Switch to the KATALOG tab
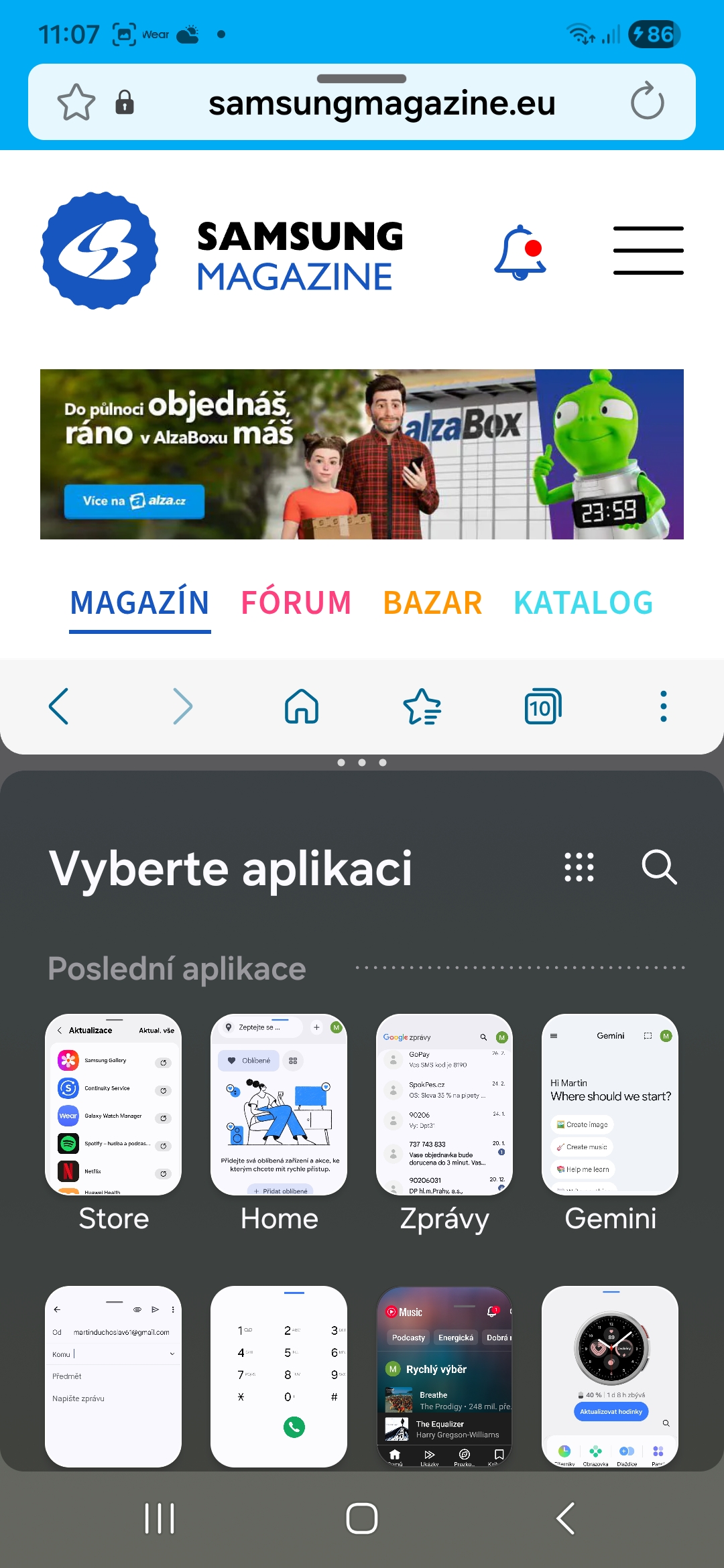Screen dimensions: 724x1568 (x=583, y=602)
